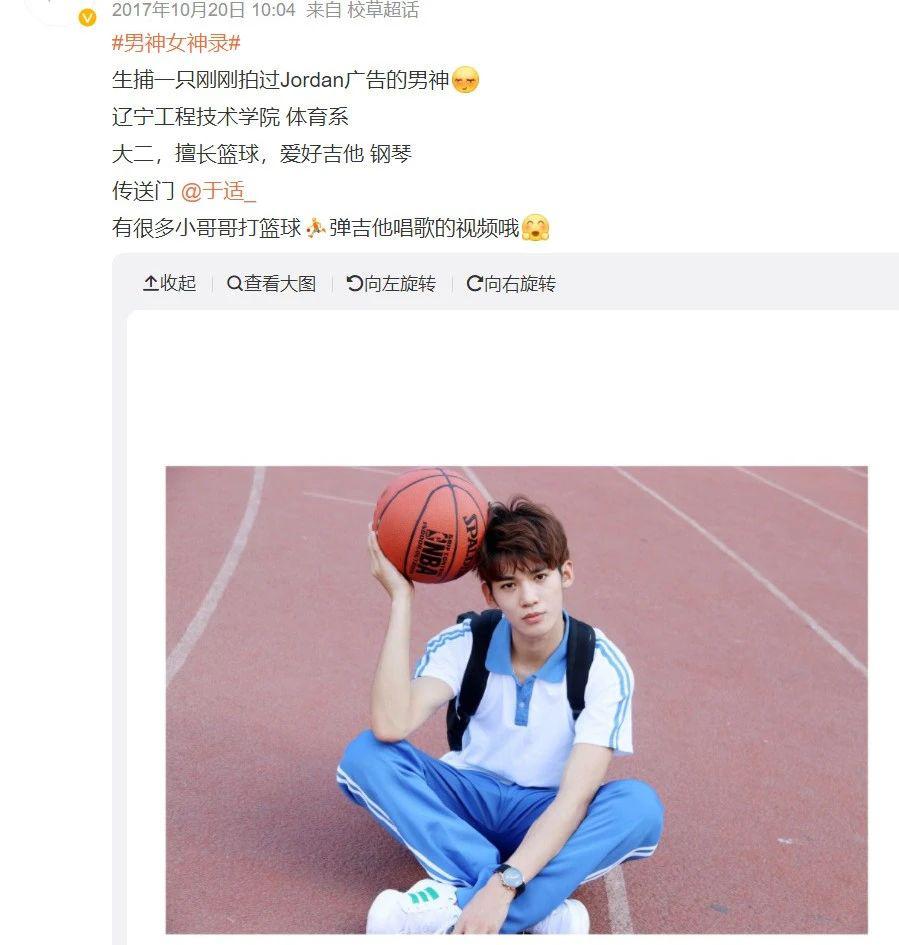Collapse the image with 收起

point(169,284)
